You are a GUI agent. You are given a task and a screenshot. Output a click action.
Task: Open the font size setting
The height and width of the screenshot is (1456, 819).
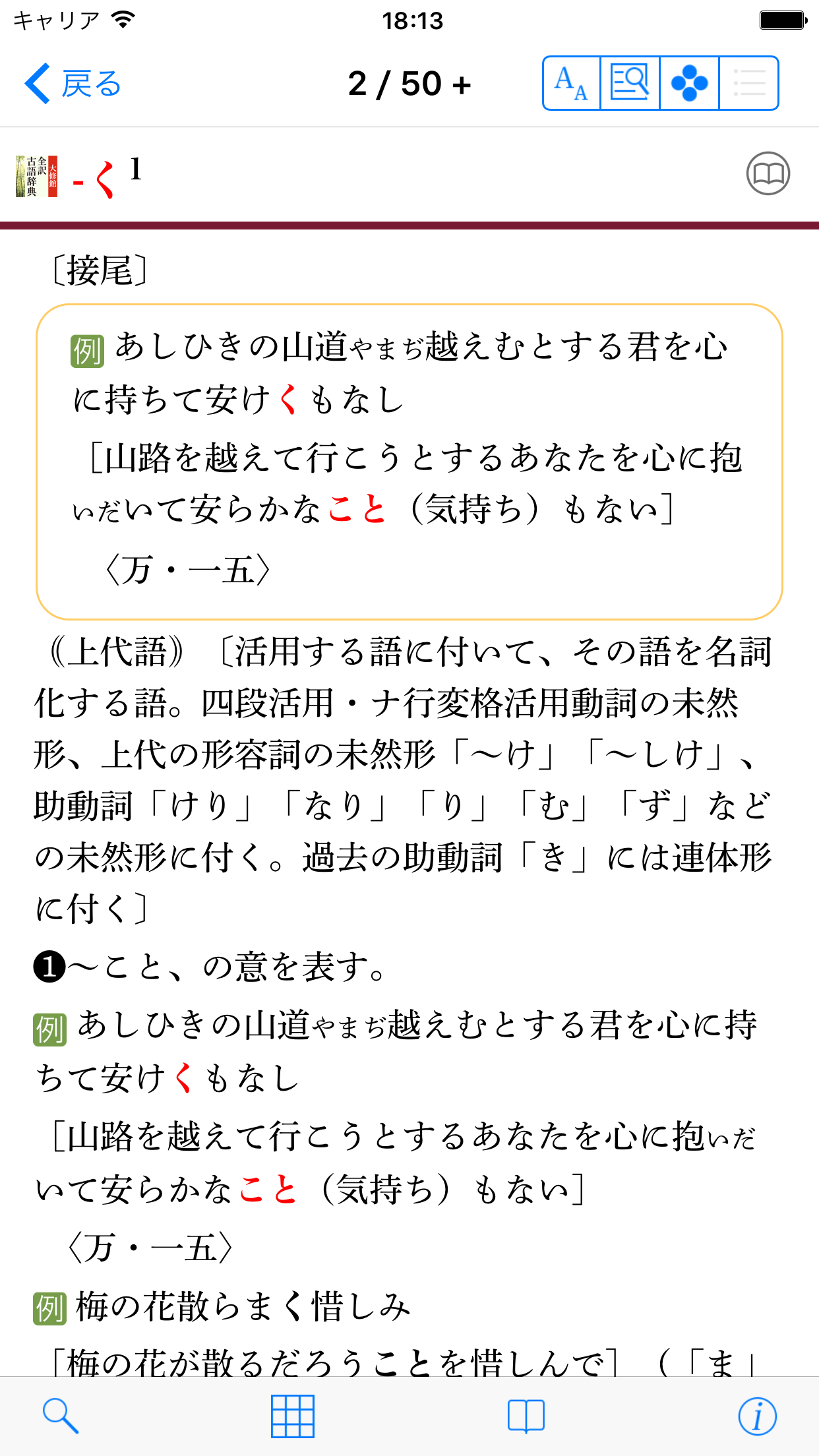point(571,84)
